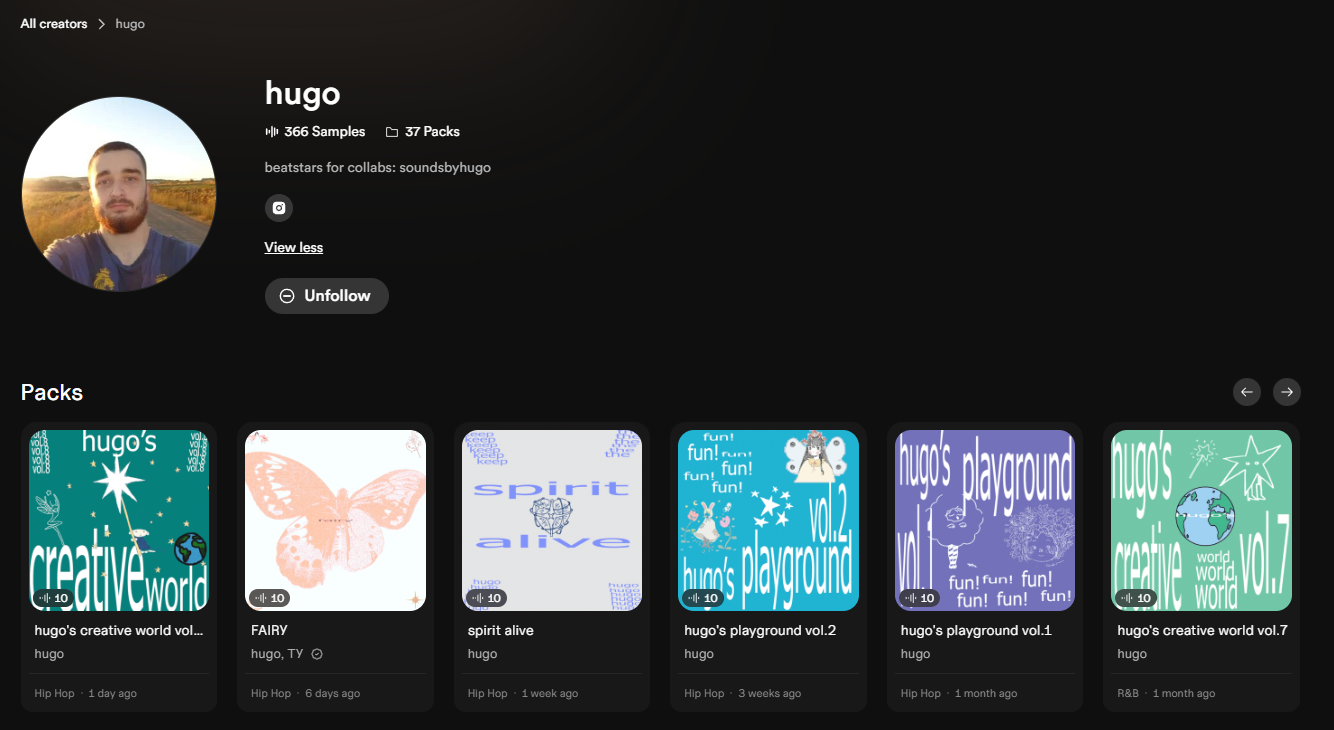Go back to All creators
Screen dimensions: 1334x730
click(54, 24)
